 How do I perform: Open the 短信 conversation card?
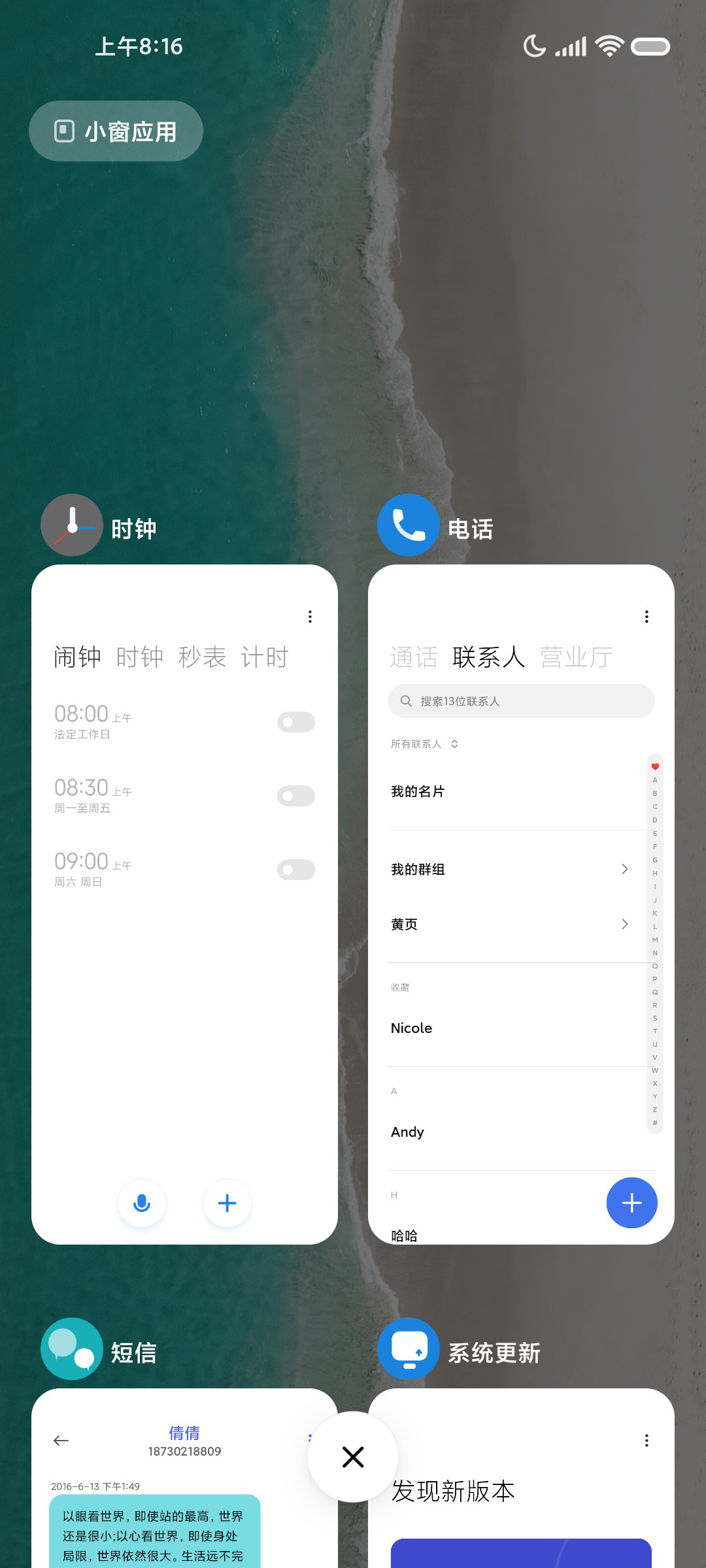(x=184, y=1478)
